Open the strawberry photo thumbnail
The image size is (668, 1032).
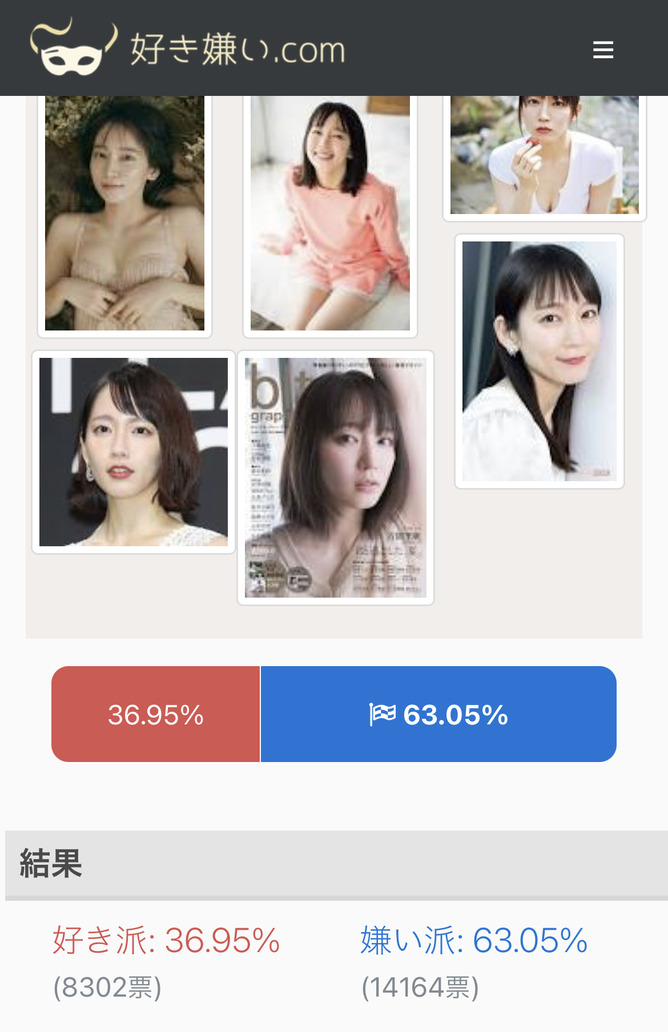point(544,155)
